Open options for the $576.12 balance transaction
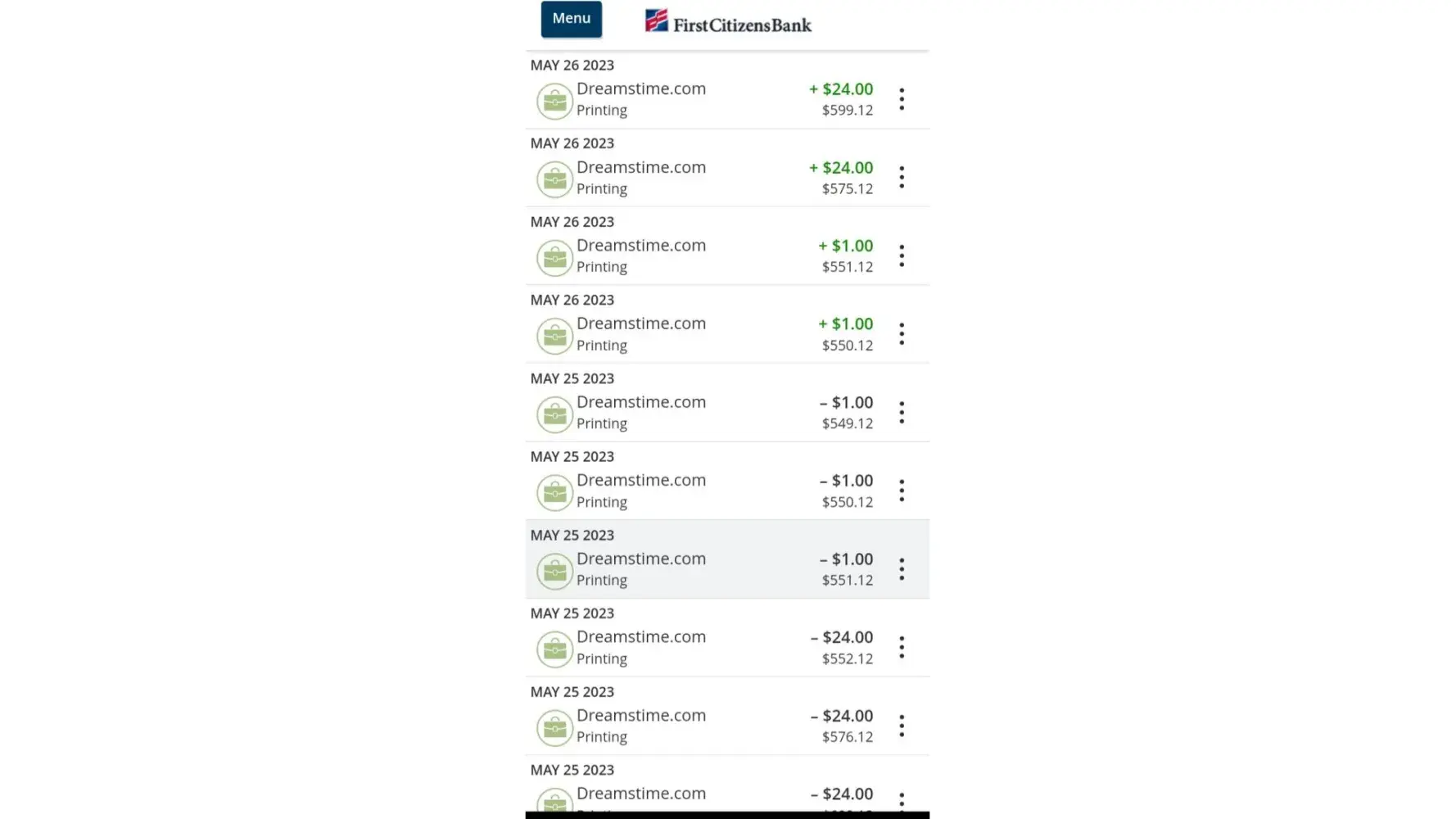Viewport: 1456px width, 819px height. (901, 726)
